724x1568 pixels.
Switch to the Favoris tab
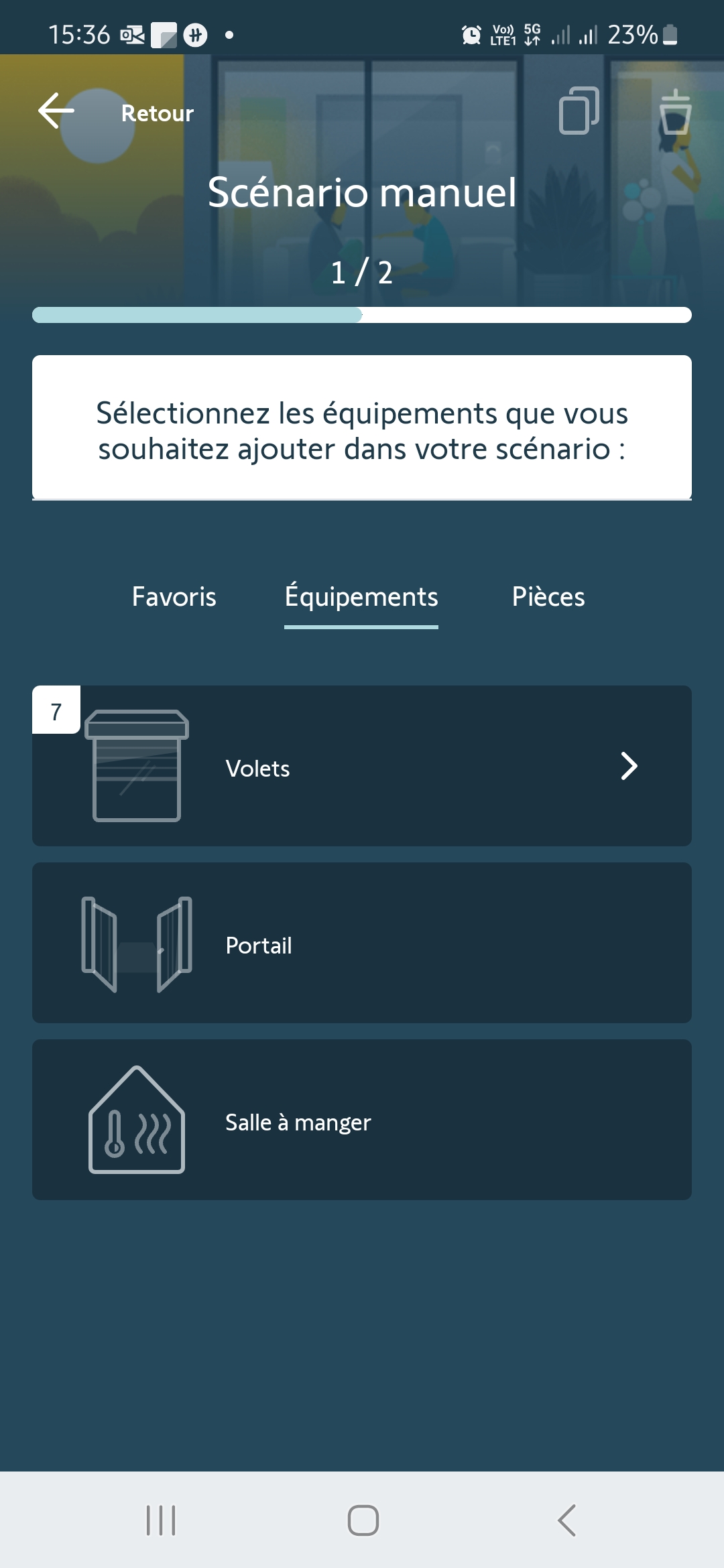click(174, 596)
